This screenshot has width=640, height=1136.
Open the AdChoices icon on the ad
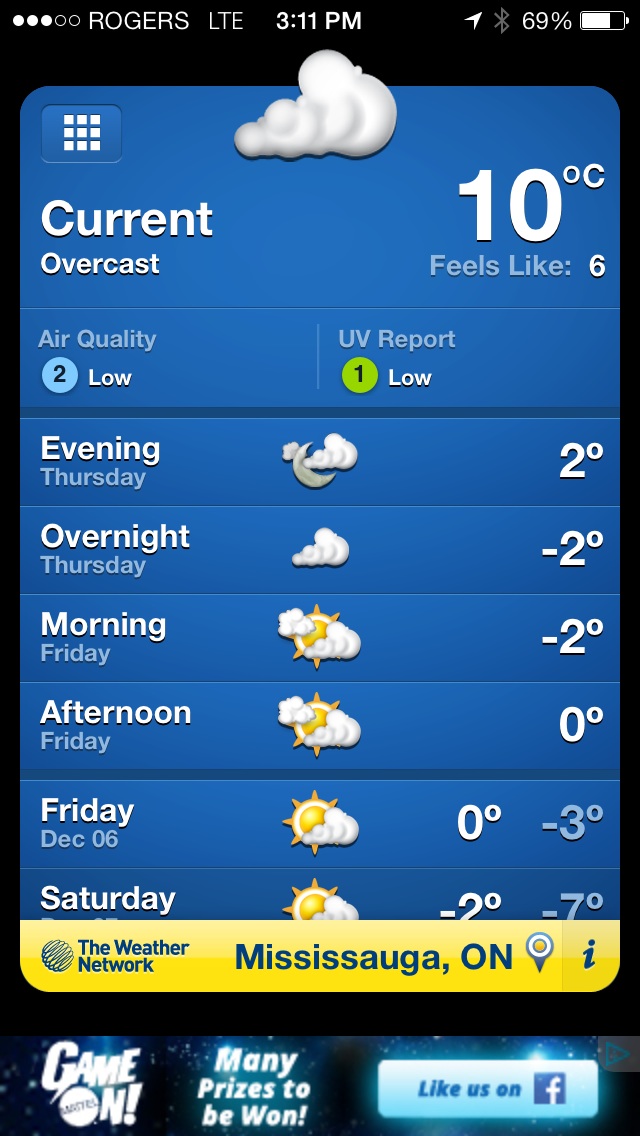tap(618, 1055)
